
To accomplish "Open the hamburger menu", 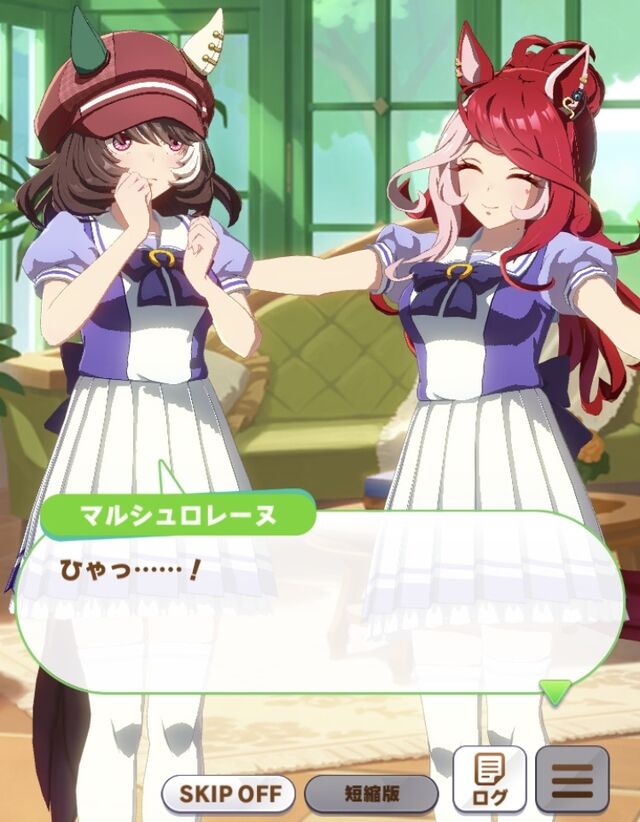I will pyautogui.click(x=572, y=778).
